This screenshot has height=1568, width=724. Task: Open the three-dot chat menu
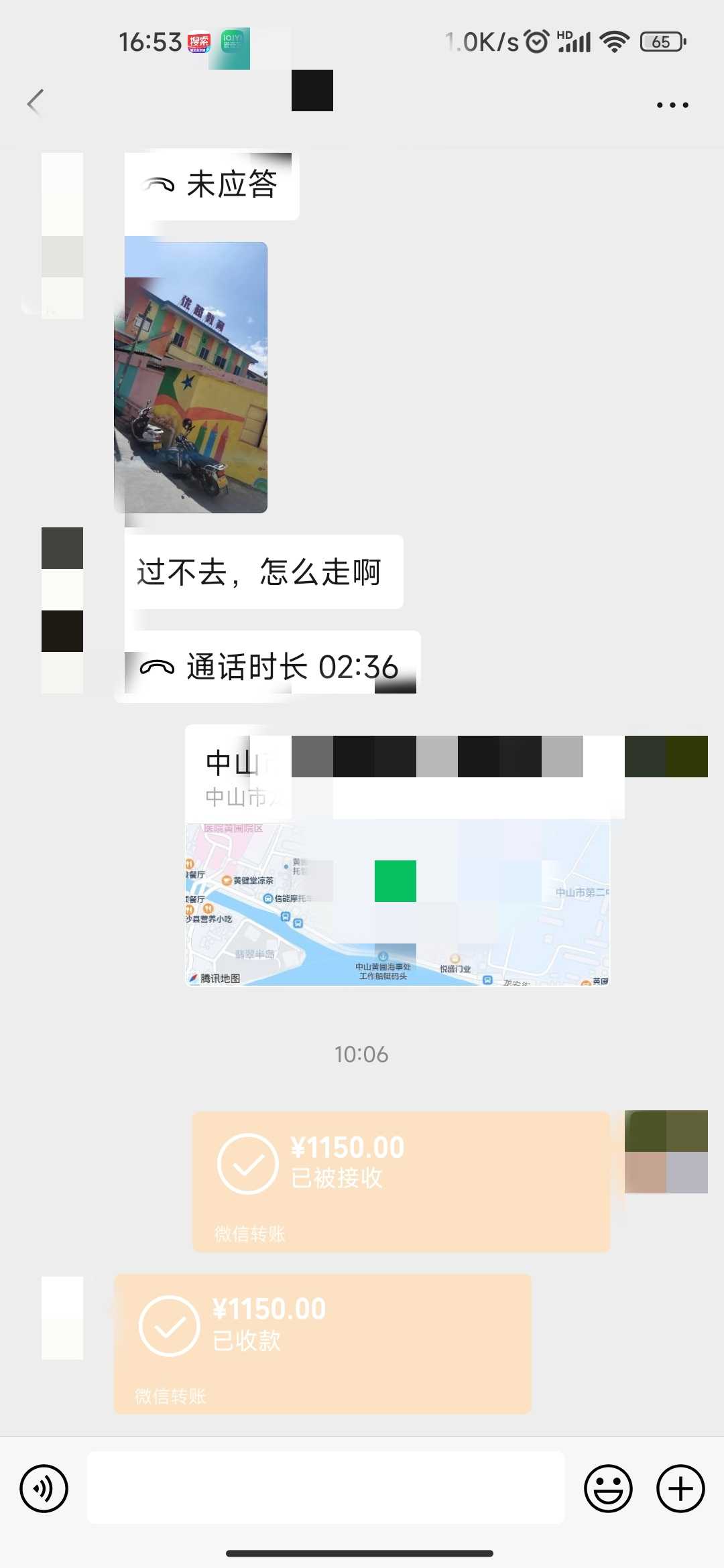coord(672,105)
